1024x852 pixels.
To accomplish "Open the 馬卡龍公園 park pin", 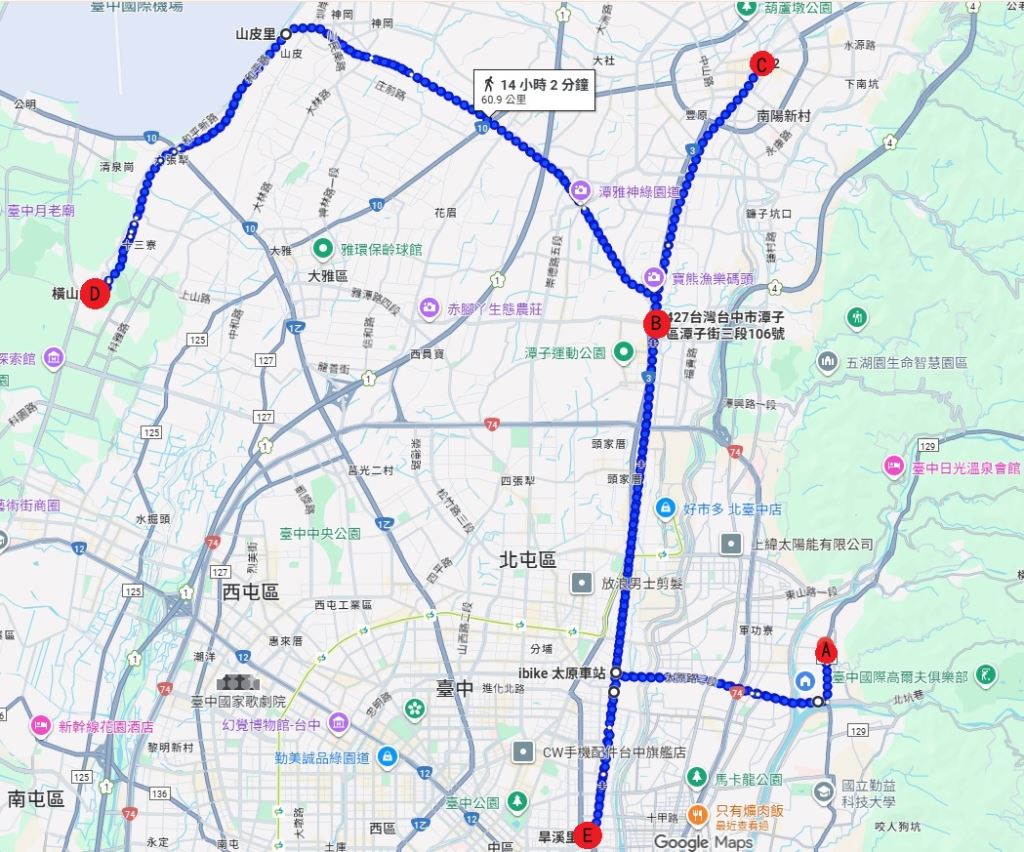I will click(698, 778).
